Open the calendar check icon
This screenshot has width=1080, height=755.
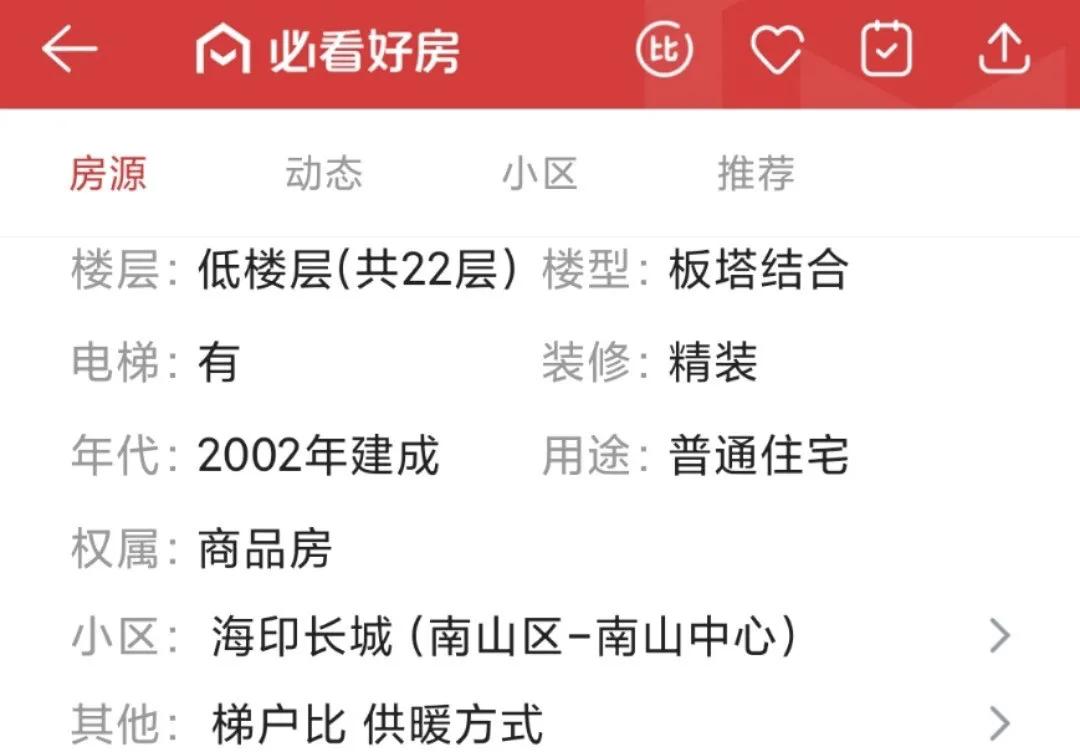coord(887,49)
